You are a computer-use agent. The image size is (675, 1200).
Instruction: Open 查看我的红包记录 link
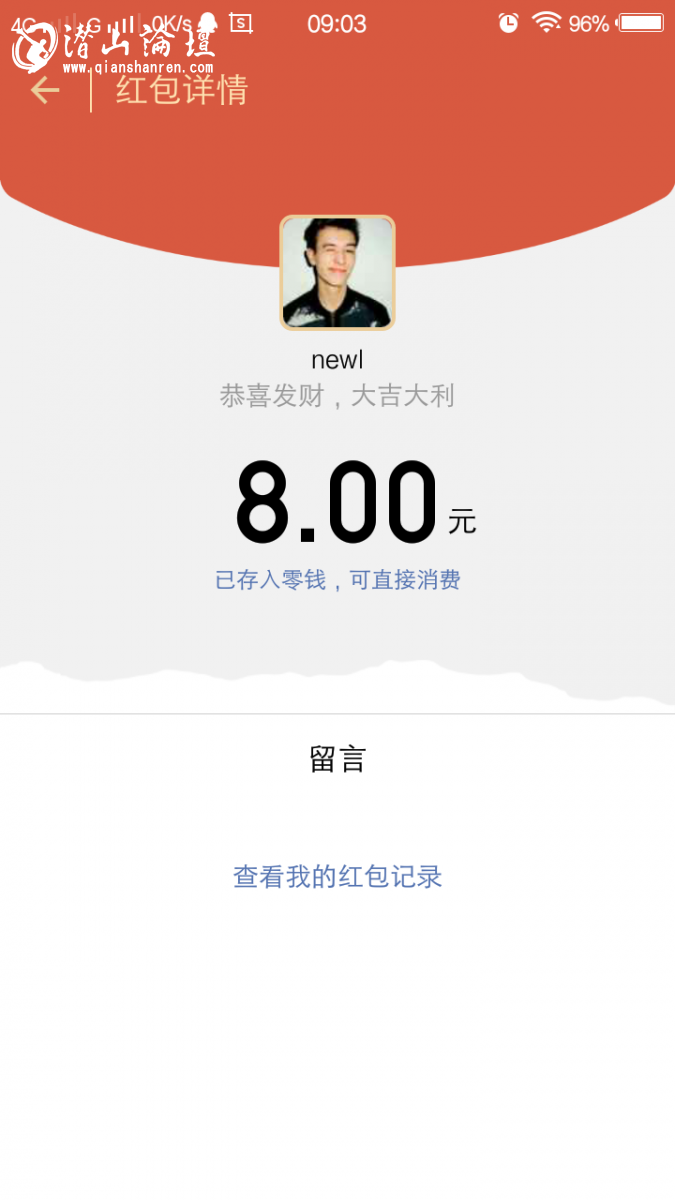337,877
